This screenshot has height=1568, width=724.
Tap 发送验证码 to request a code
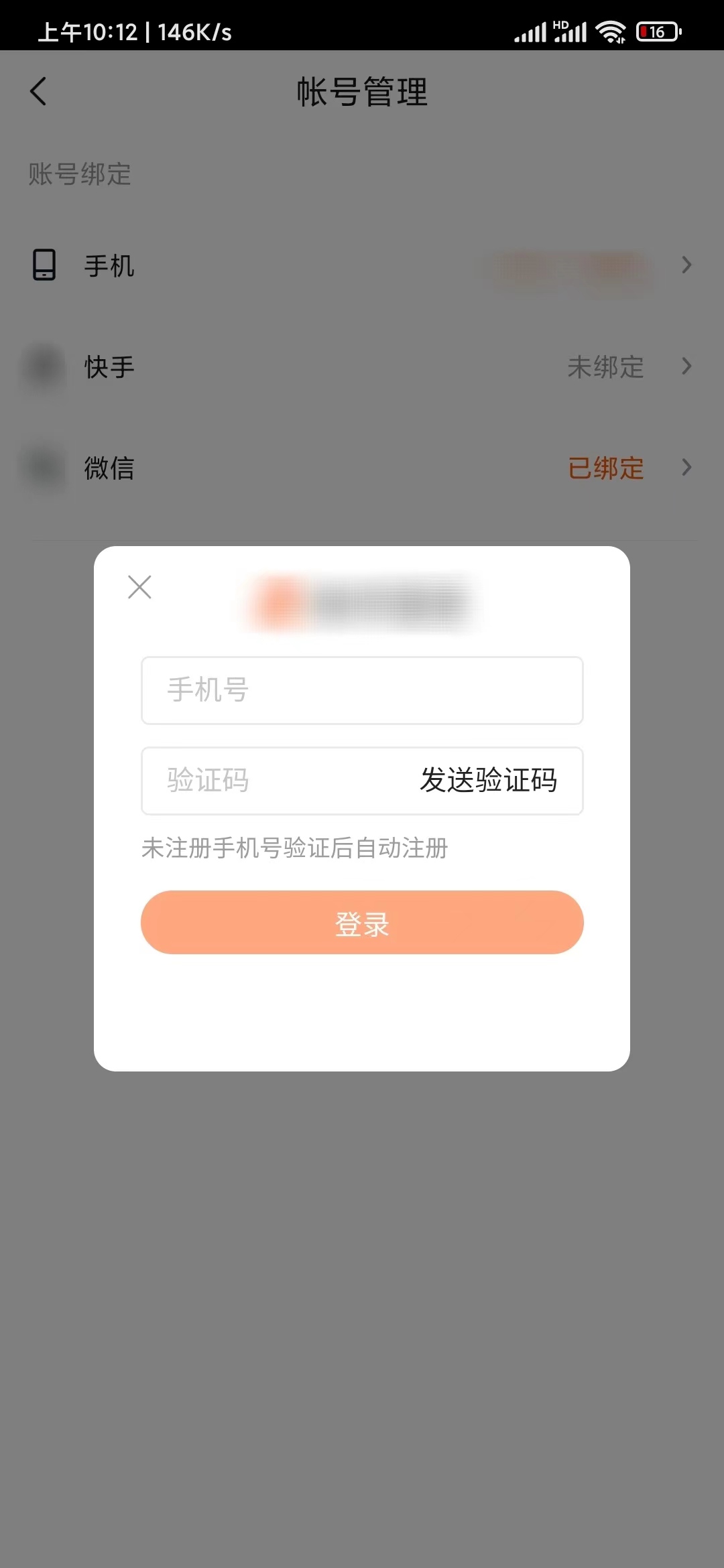point(489,780)
